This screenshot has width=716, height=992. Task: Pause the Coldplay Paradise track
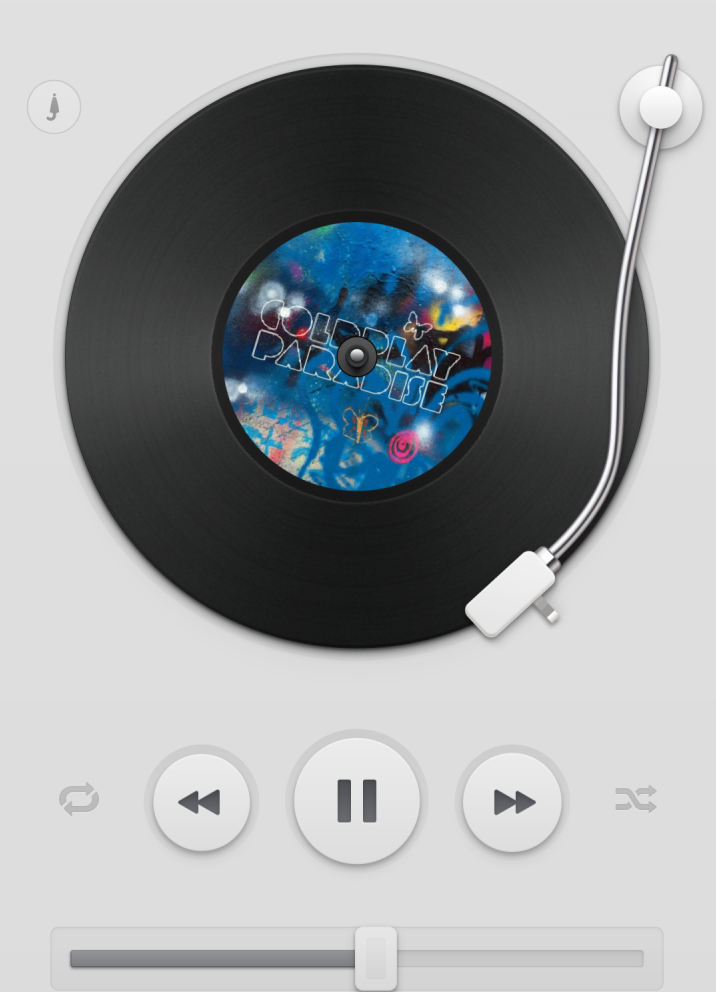(x=357, y=801)
